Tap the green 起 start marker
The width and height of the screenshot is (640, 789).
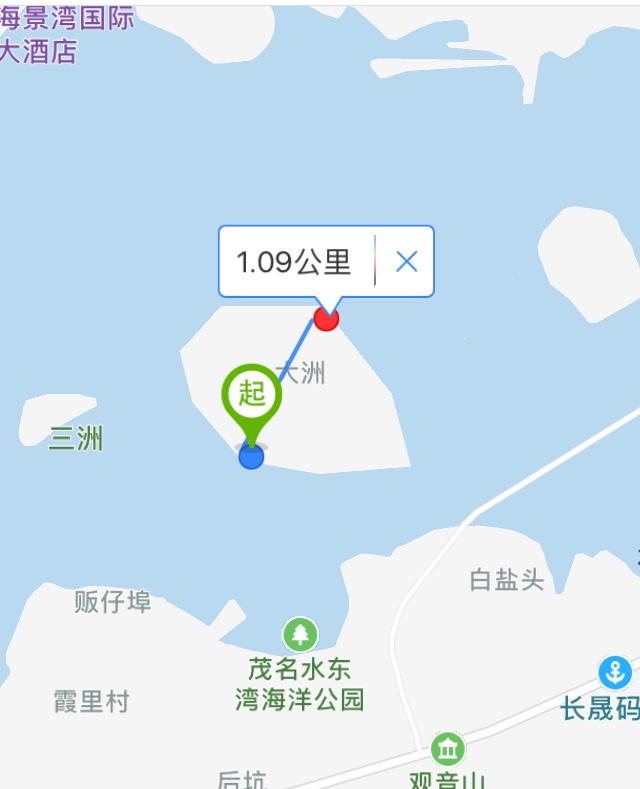click(x=251, y=396)
